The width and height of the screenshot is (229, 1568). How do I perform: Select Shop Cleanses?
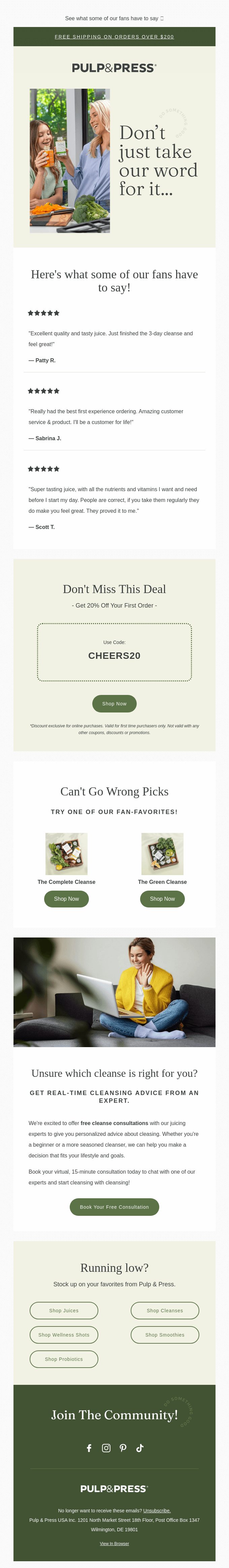point(165,1310)
